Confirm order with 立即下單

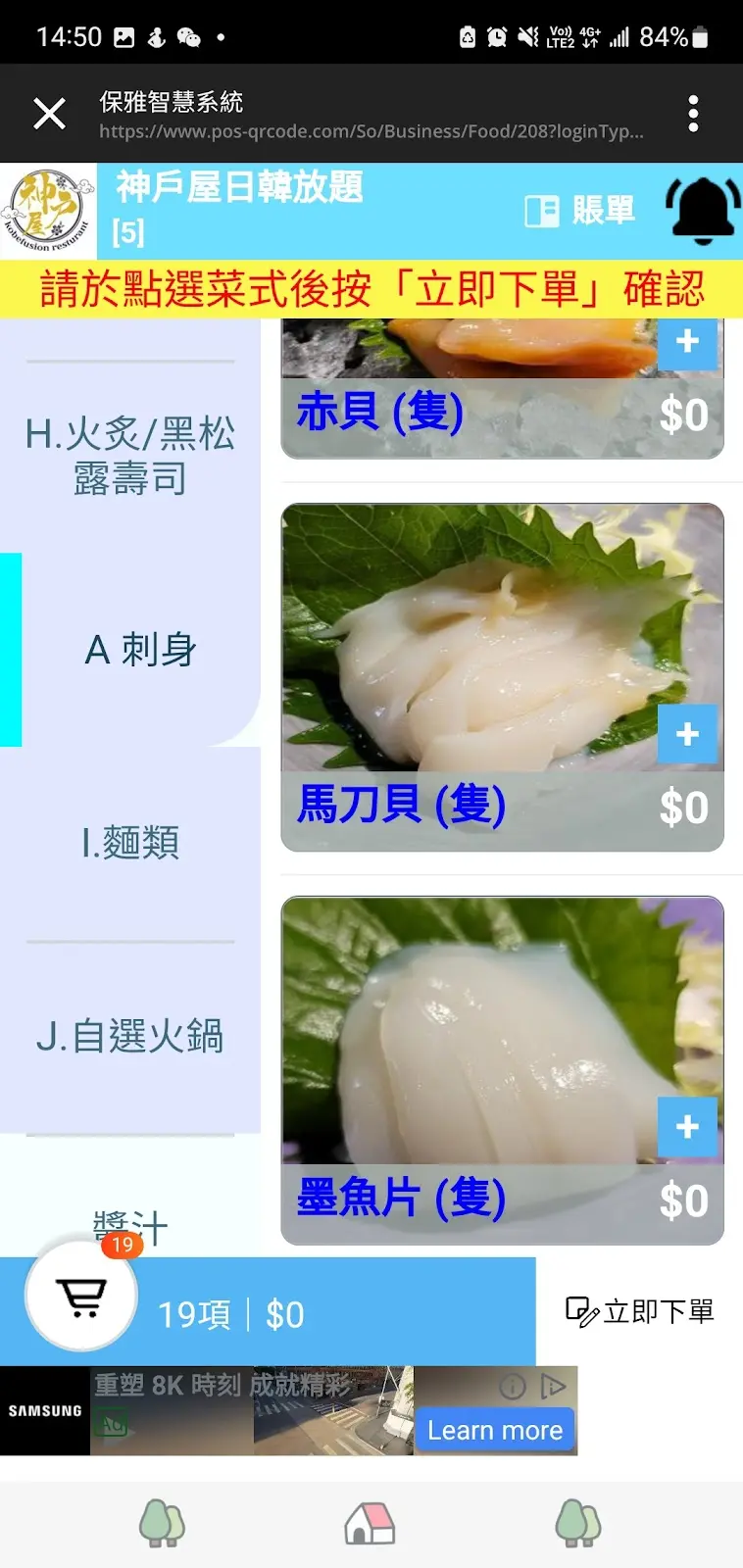(x=640, y=1311)
